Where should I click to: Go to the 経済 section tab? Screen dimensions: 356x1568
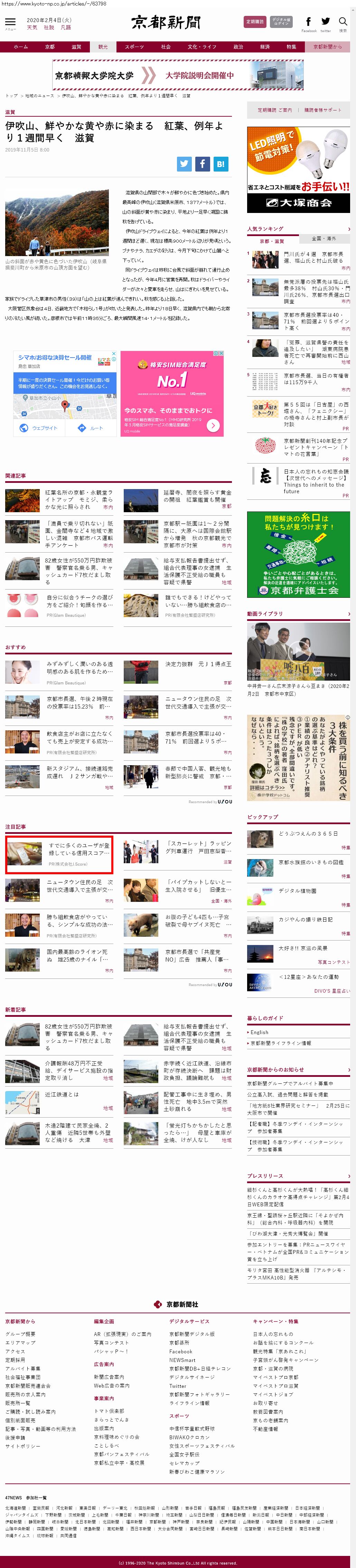click(x=265, y=47)
